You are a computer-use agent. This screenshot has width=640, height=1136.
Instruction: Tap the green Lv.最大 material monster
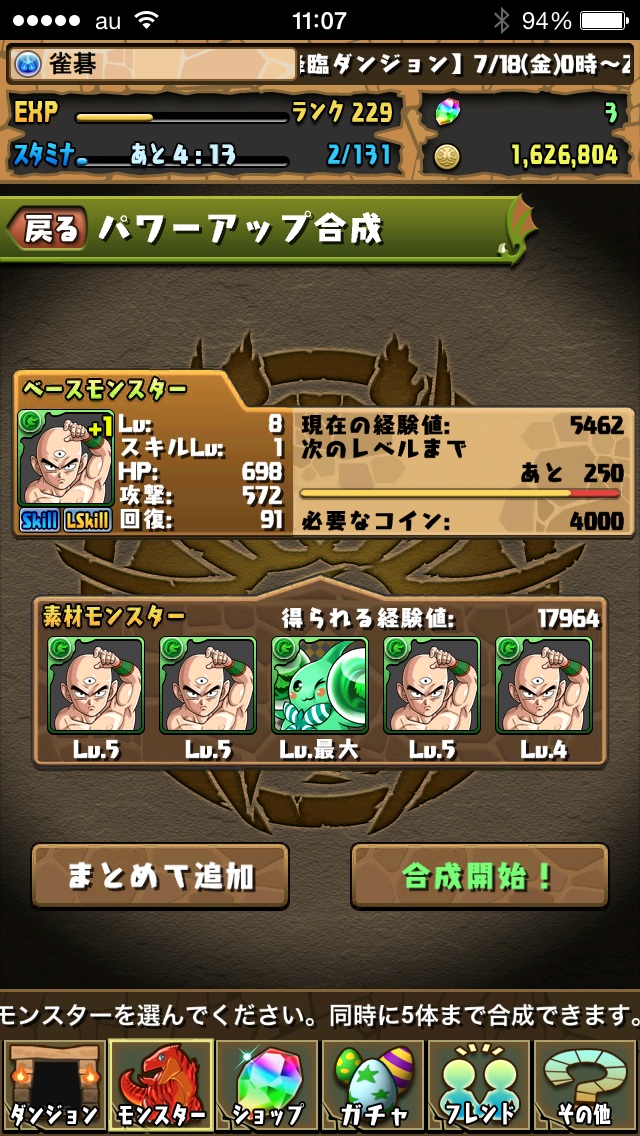click(320, 685)
